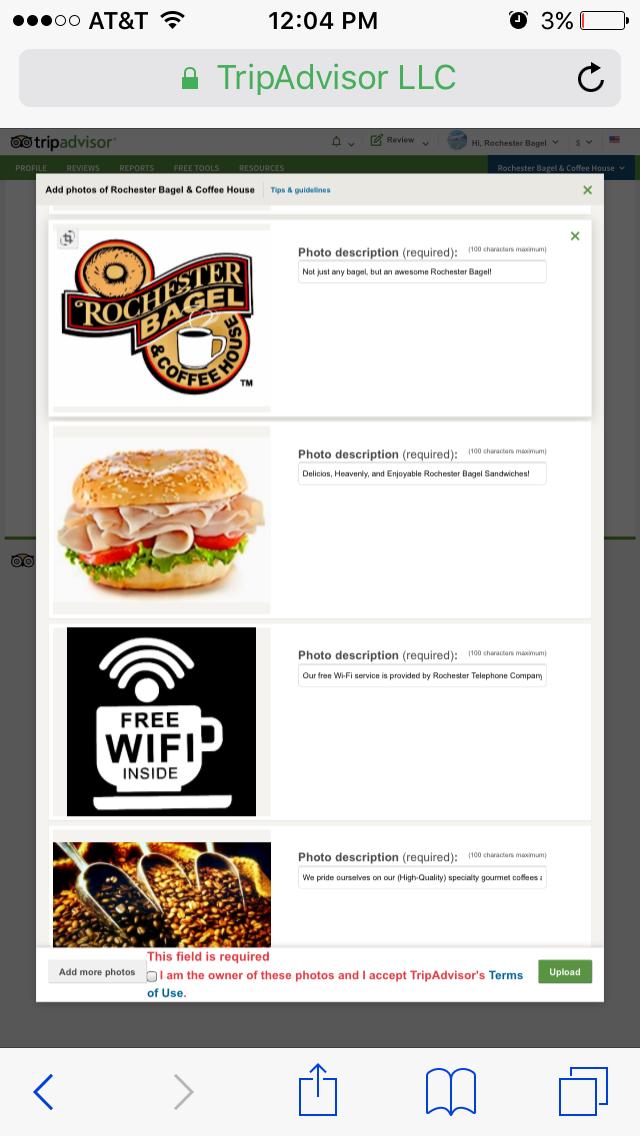Show open Safari tabs

(582, 1091)
